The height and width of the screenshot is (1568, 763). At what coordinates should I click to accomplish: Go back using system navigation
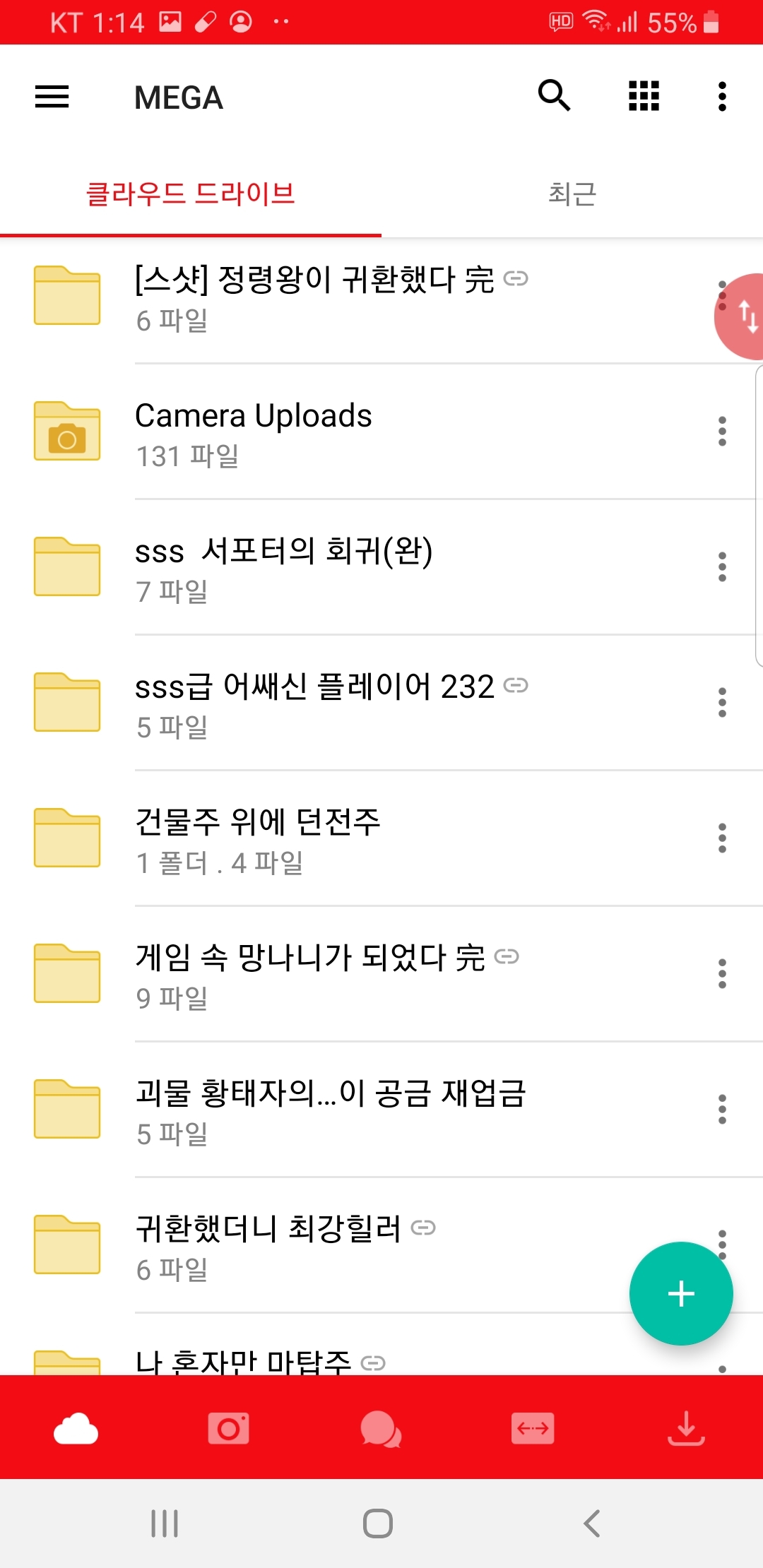point(592,1524)
